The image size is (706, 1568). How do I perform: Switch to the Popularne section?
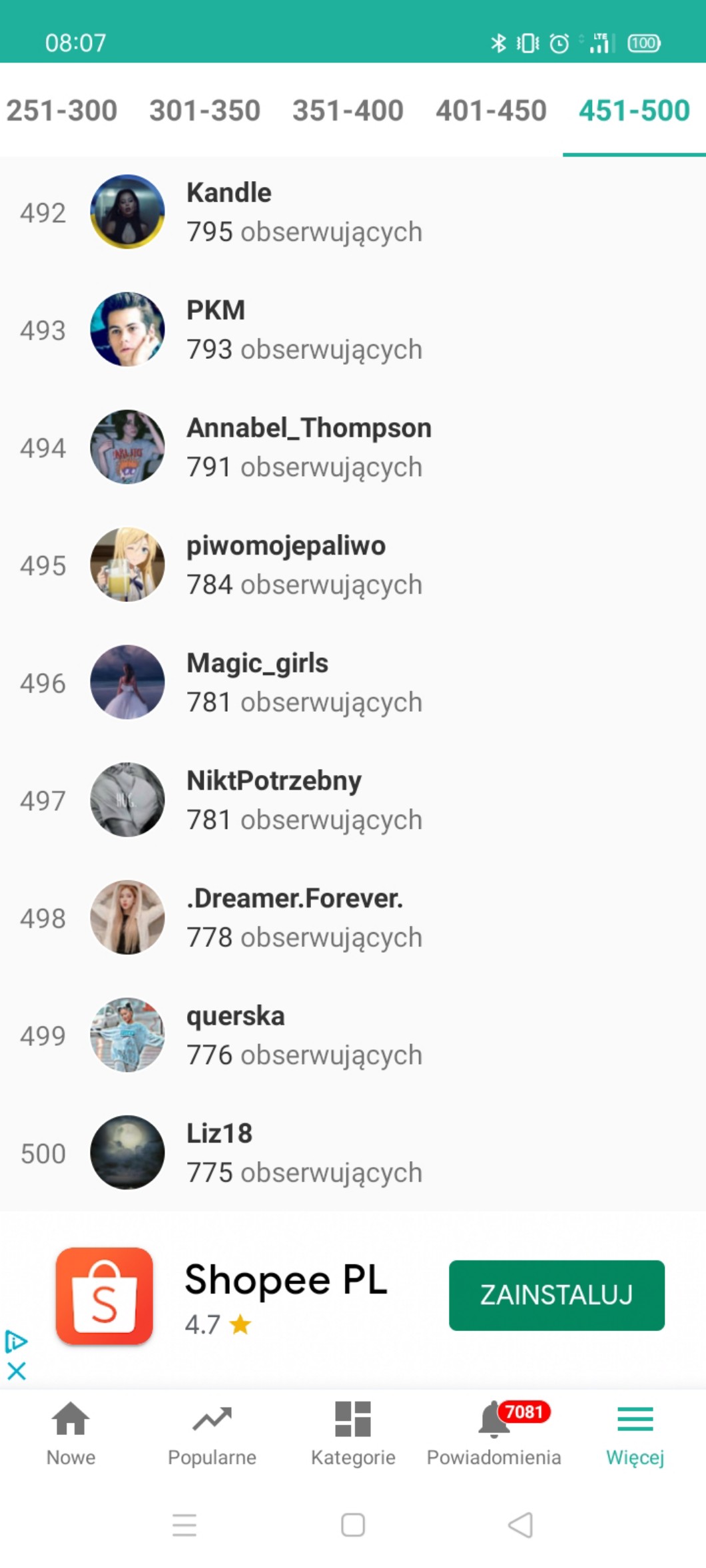coord(212,1433)
